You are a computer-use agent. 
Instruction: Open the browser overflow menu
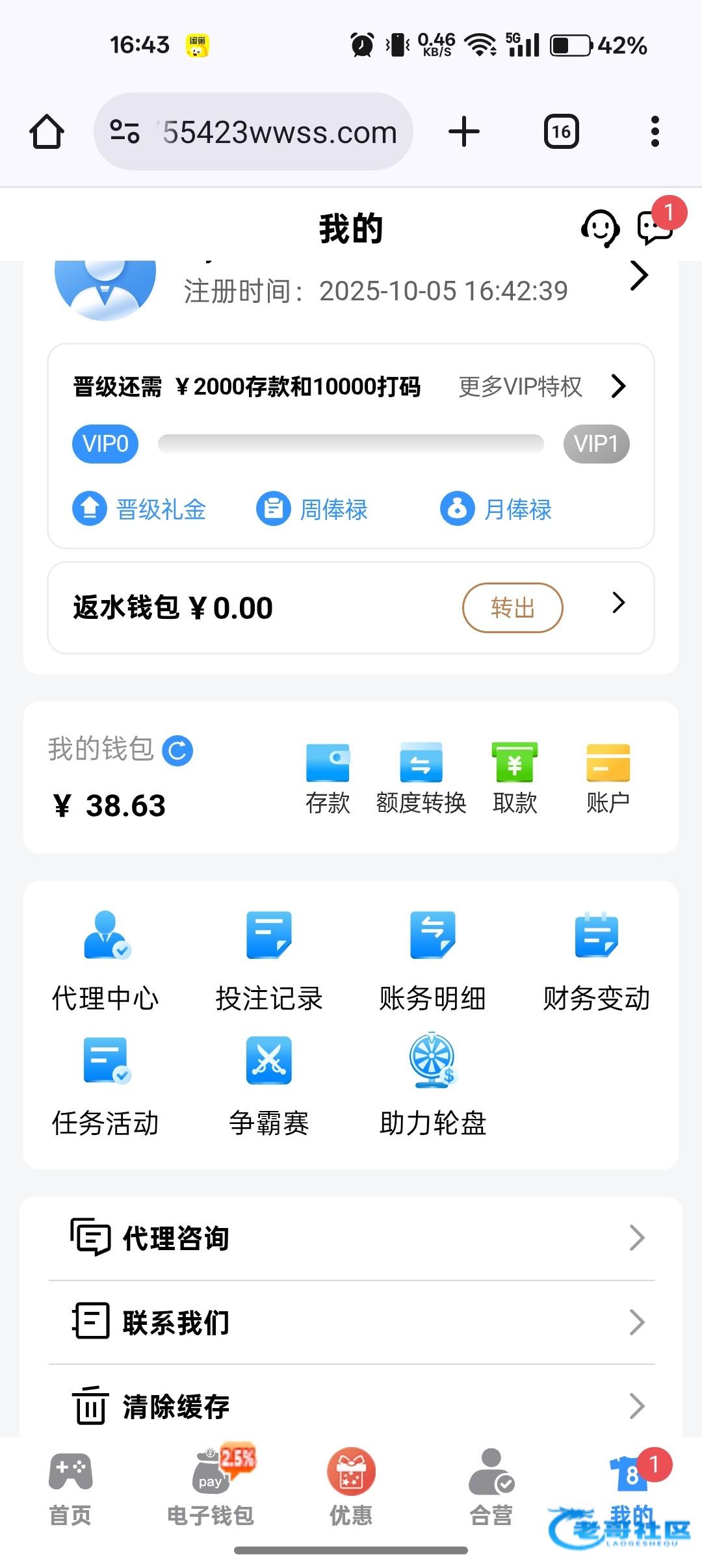point(655,132)
